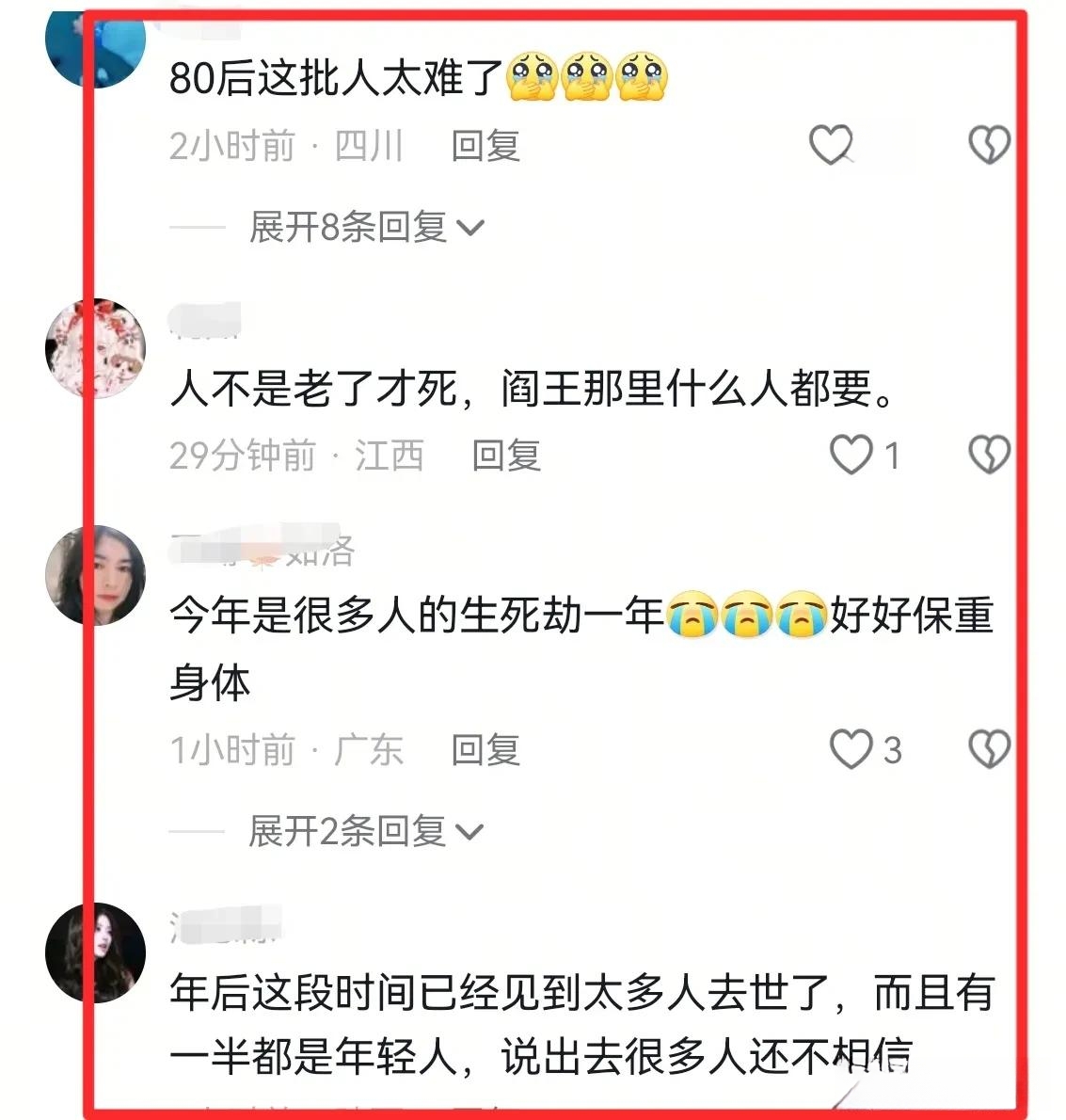The image size is (1066, 1120).
Task: Expand 展开8条回复
Action: coord(366,227)
